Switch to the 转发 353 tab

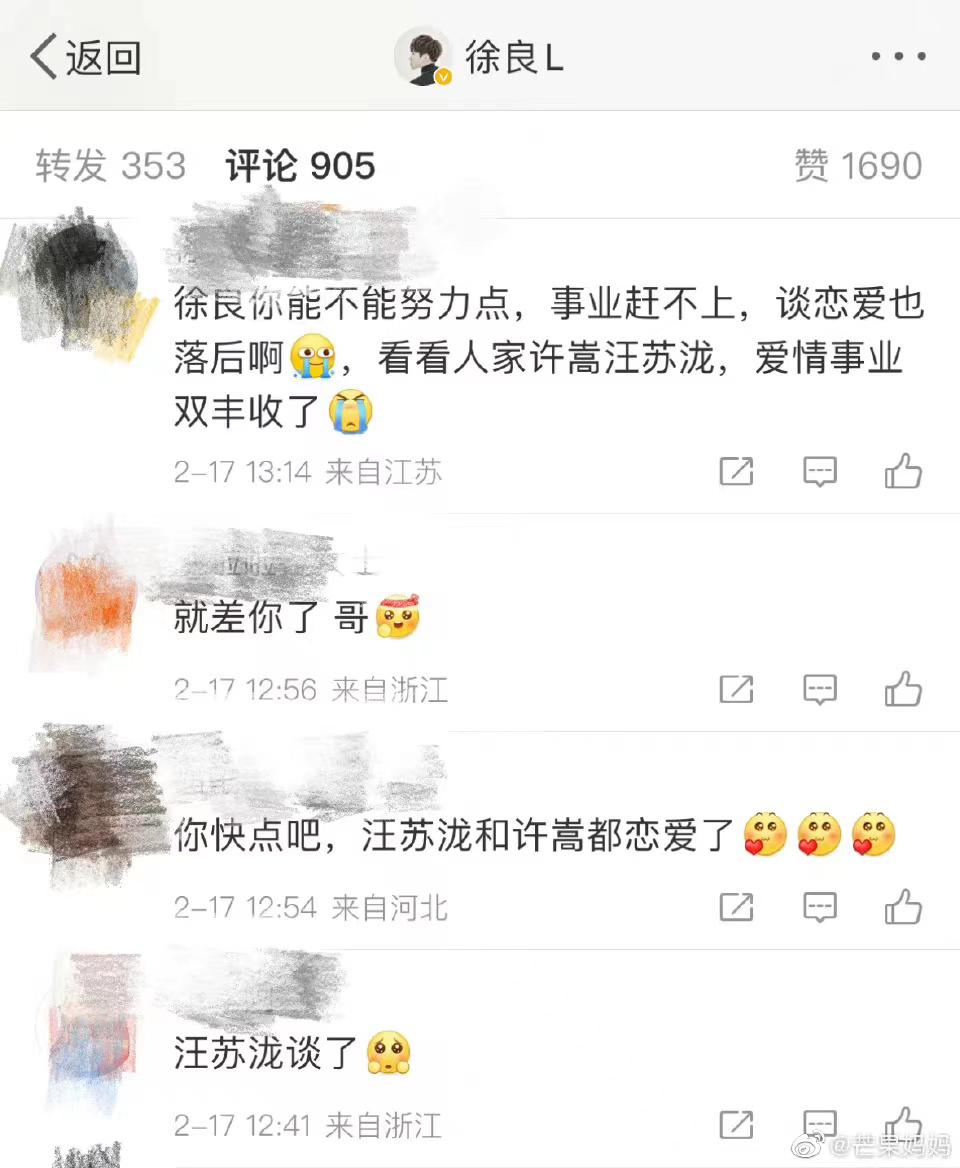(x=111, y=166)
